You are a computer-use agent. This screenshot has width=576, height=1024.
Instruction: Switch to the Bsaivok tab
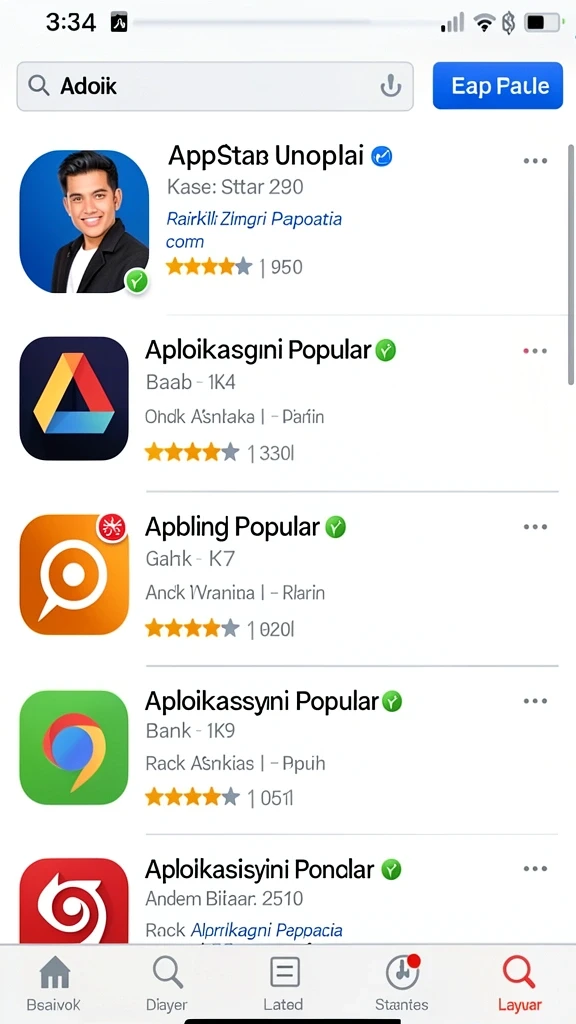point(54,985)
